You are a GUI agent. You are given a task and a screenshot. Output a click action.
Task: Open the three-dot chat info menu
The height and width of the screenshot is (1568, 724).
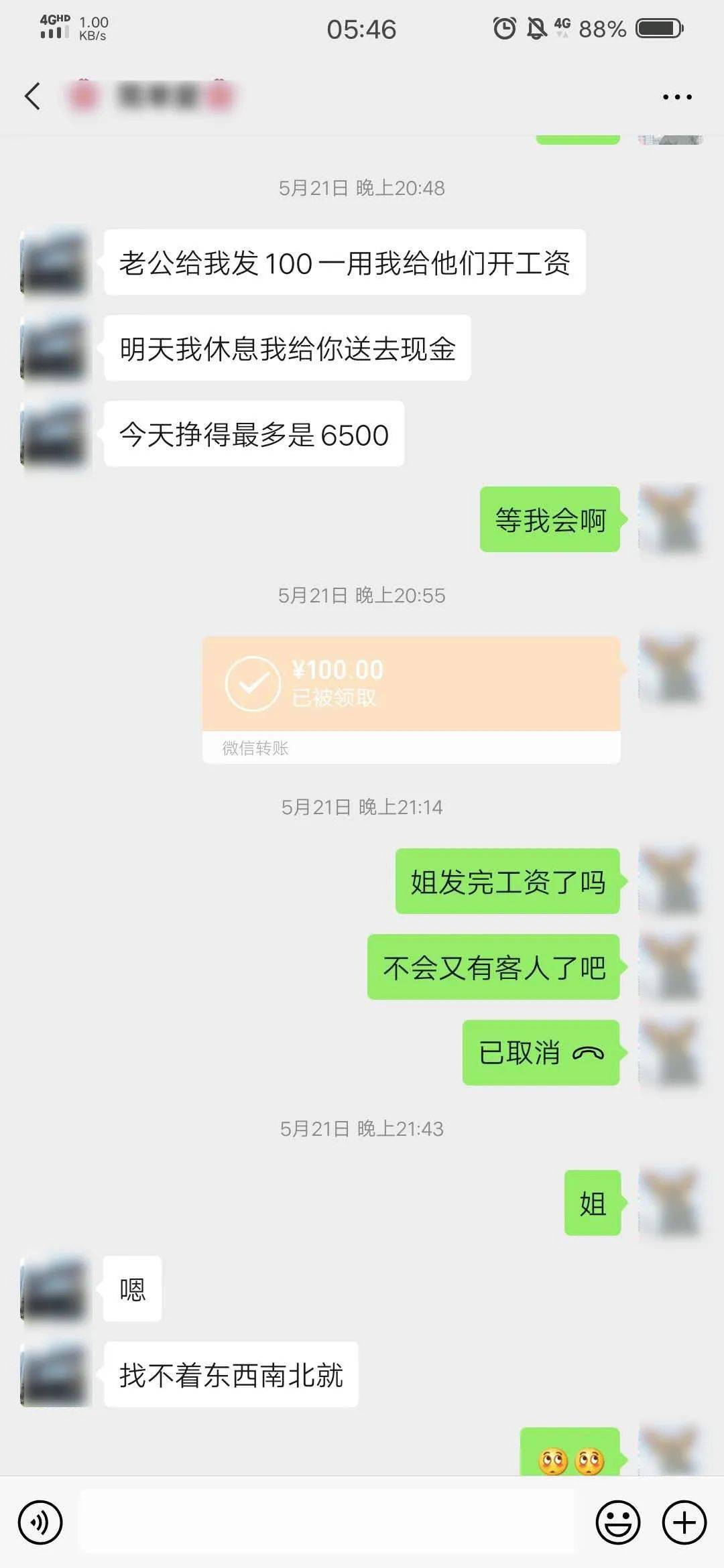[676, 97]
